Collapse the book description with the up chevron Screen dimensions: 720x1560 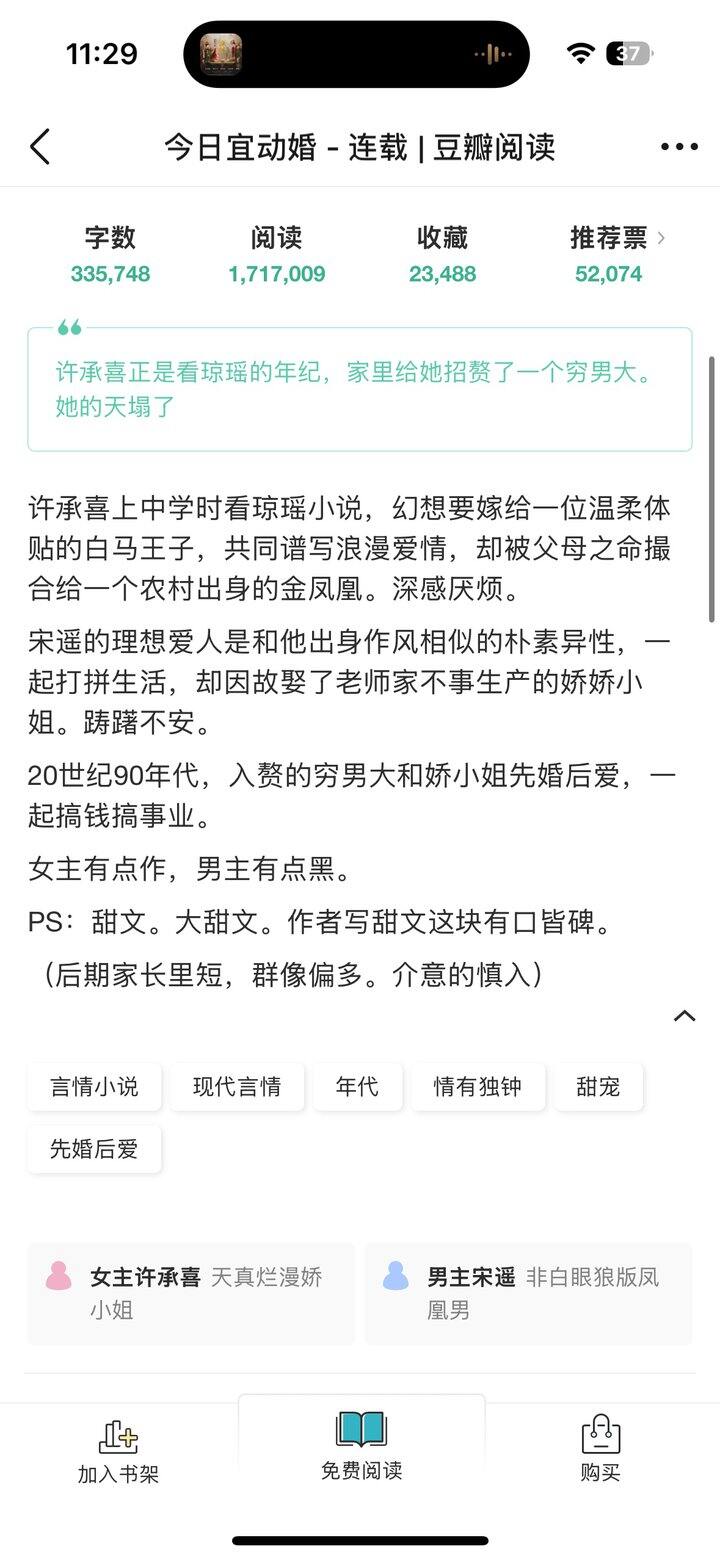684,1016
